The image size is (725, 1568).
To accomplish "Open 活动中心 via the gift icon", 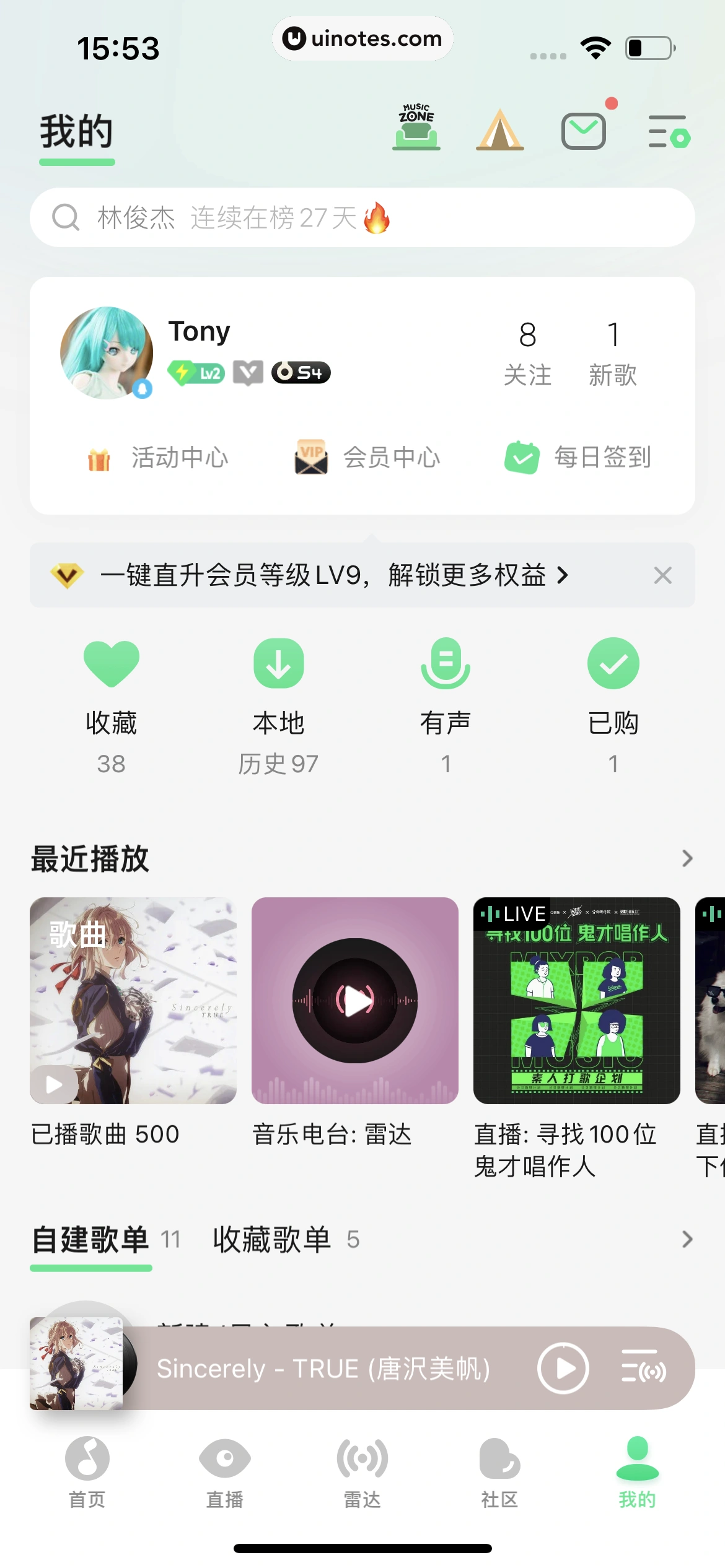I will (x=99, y=458).
